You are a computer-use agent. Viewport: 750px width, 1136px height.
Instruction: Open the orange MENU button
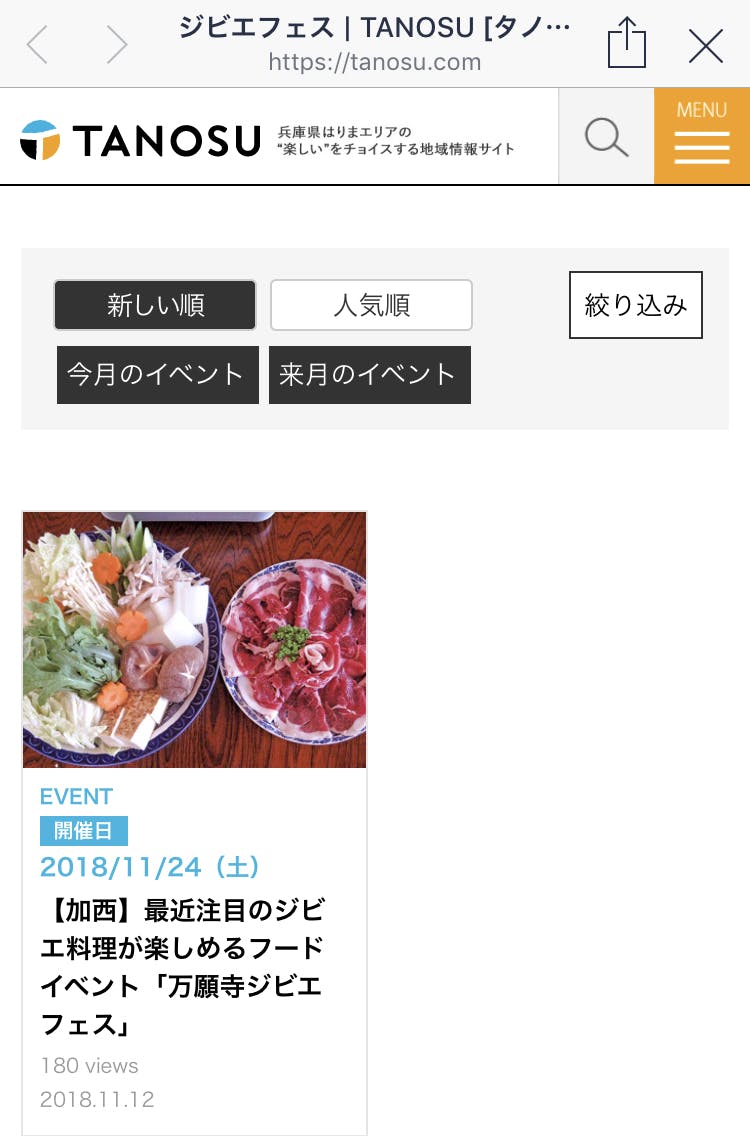click(x=702, y=137)
